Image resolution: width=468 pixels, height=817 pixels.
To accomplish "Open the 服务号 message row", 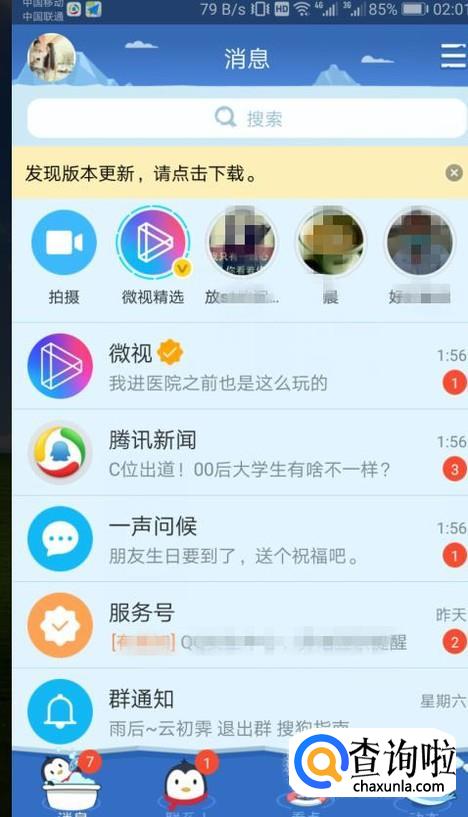I will point(240,625).
